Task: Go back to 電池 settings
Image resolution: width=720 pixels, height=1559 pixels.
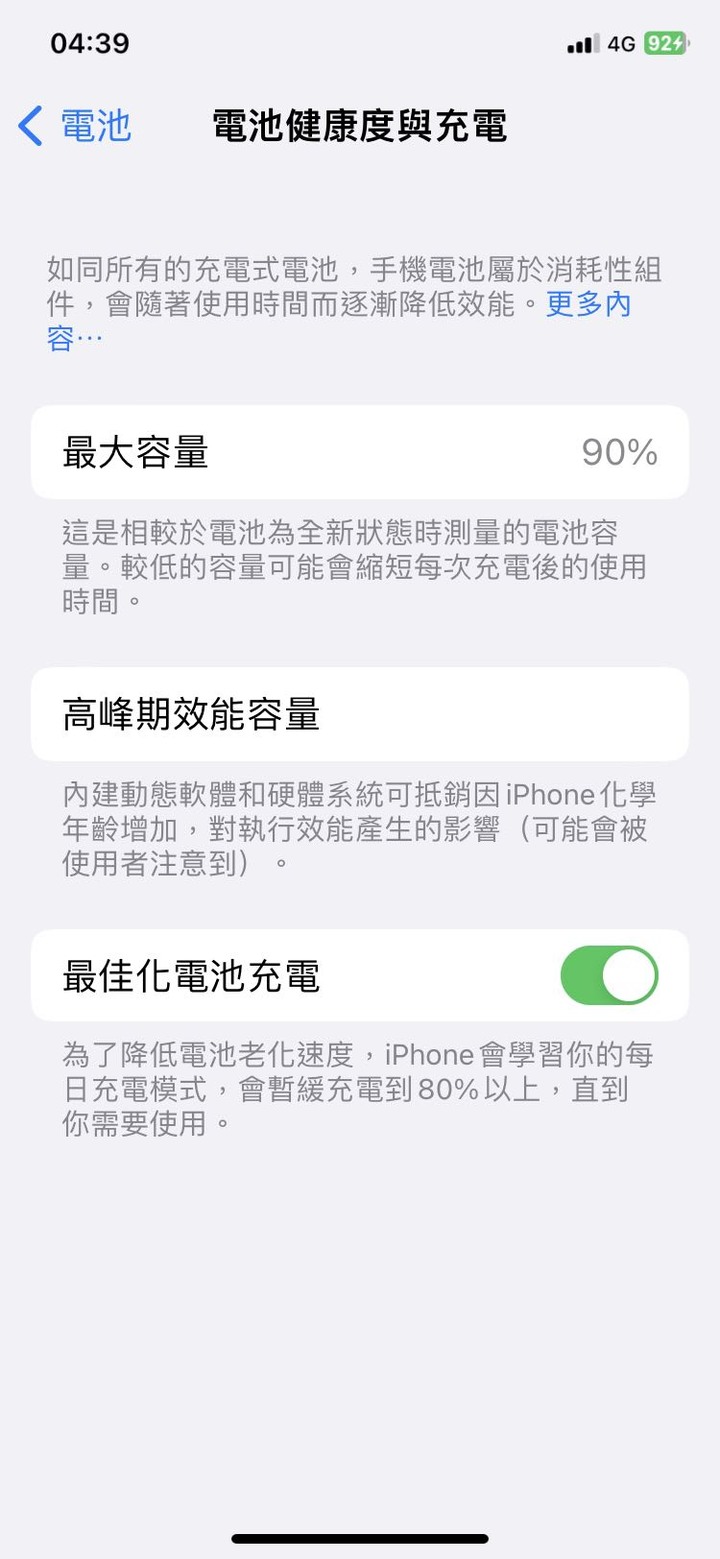Action: pos(75,127)
